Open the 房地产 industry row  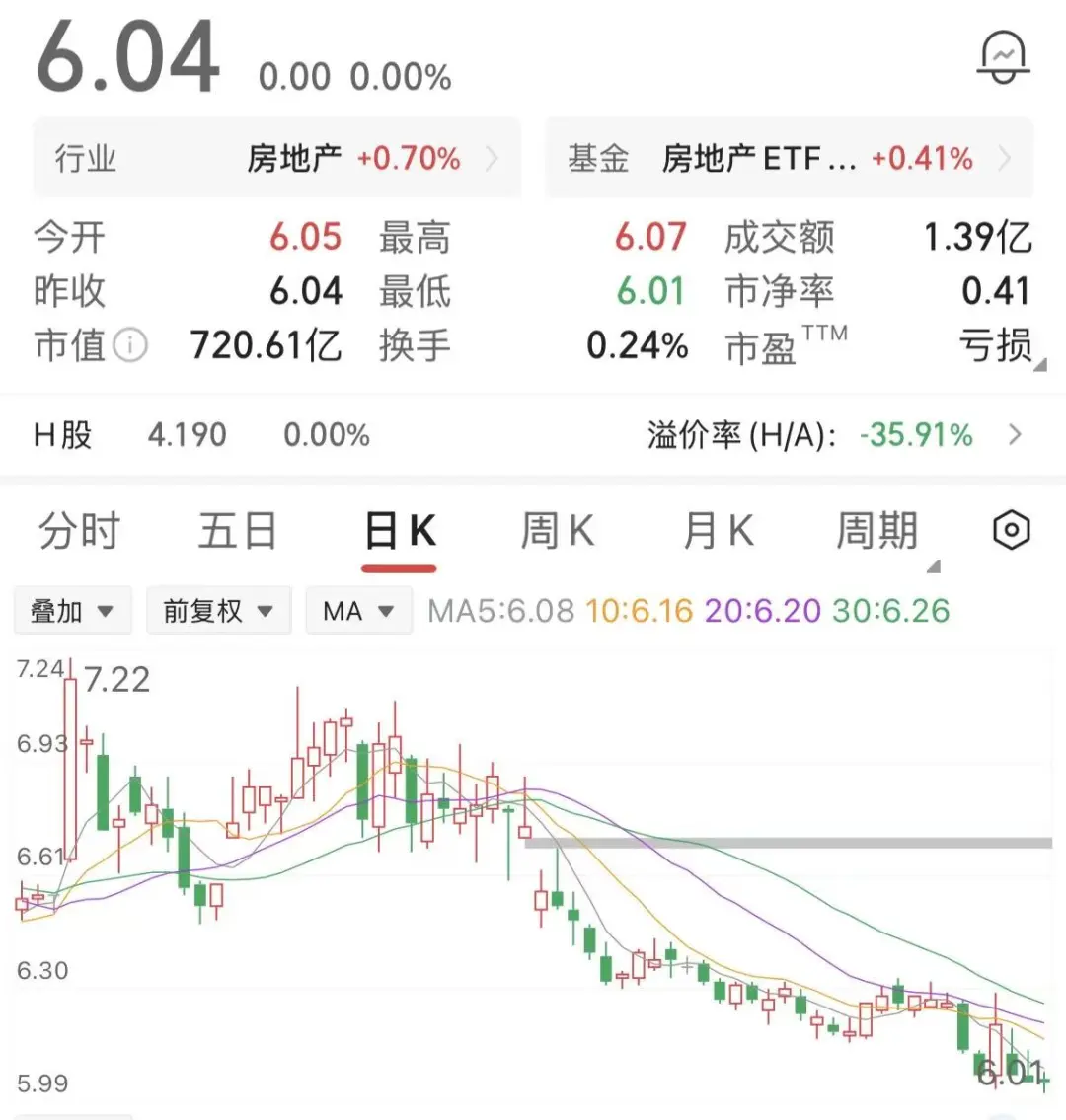(276, 158)
